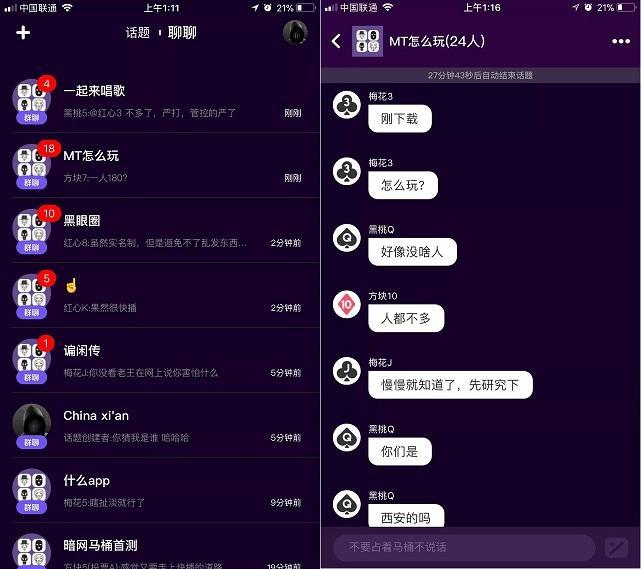Tap 方块10's avatar in the chat
This screenshot has height=569, width=641.
coord(347,304)
